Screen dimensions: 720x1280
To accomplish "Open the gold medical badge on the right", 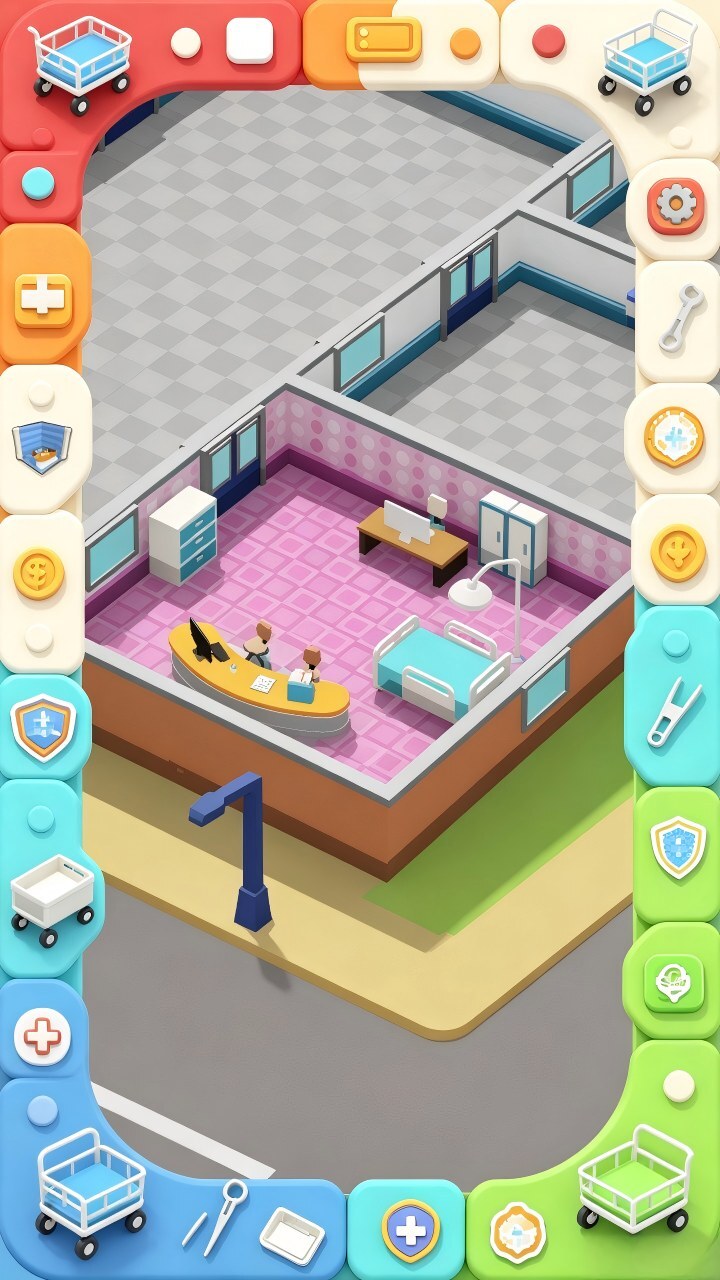I will [x=674, y=437].
